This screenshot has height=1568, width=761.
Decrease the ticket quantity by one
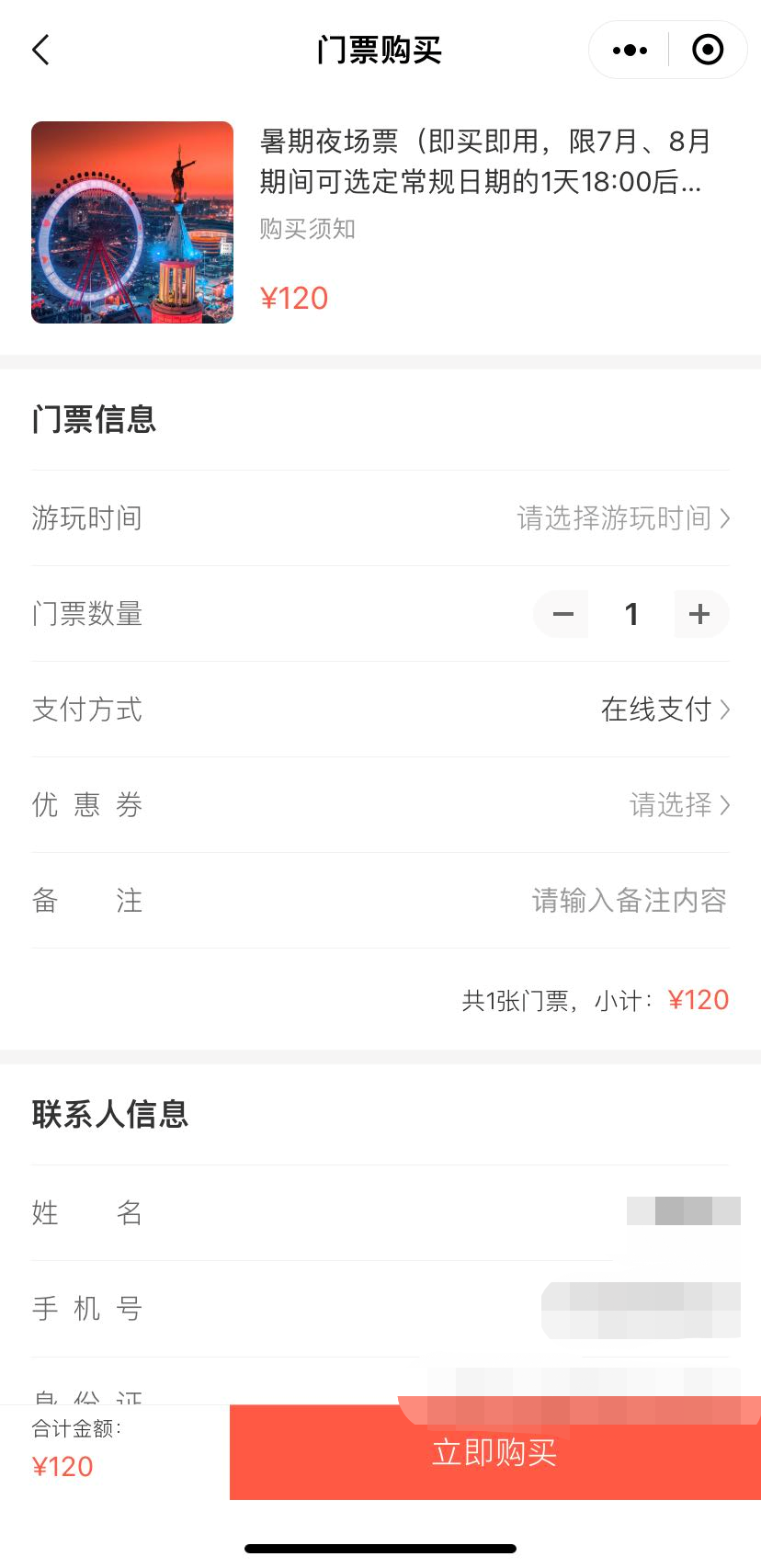coord(562,614)
